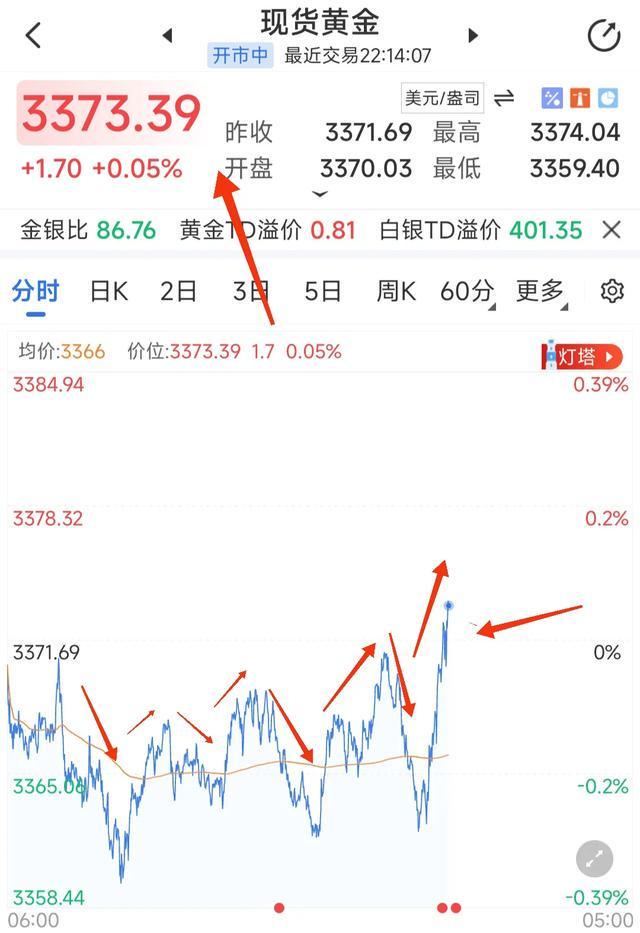
Task: View the 5日 chart
Action: pos(322,291)
